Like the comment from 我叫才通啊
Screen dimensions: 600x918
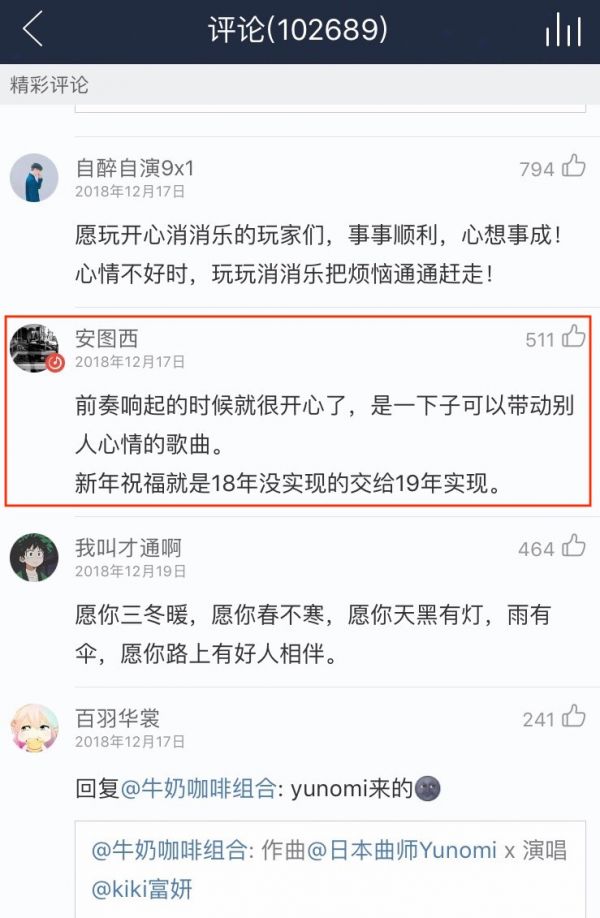tap(573, 547)
